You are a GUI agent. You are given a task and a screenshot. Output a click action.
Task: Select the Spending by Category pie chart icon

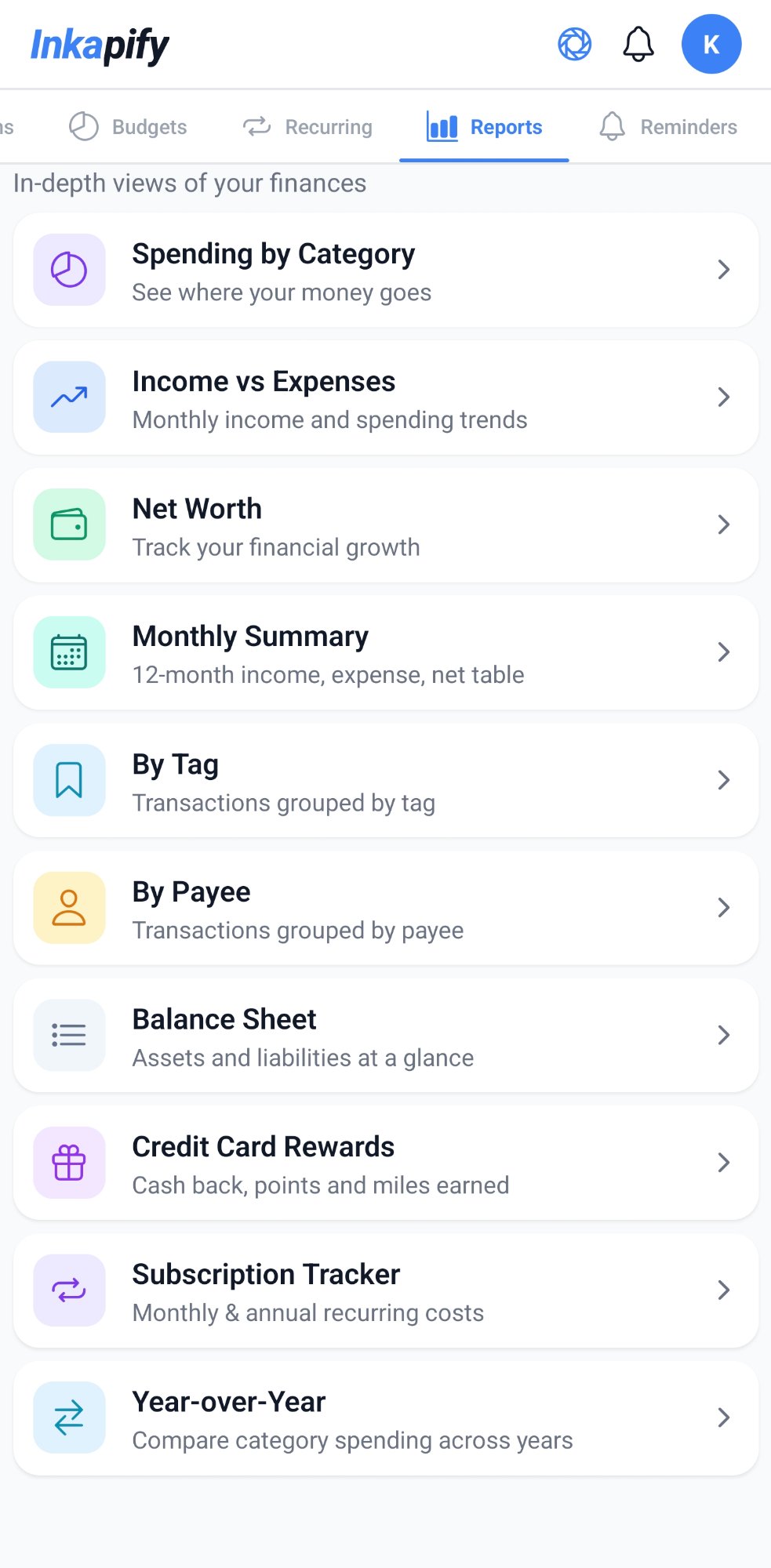(x=68, y=270)
